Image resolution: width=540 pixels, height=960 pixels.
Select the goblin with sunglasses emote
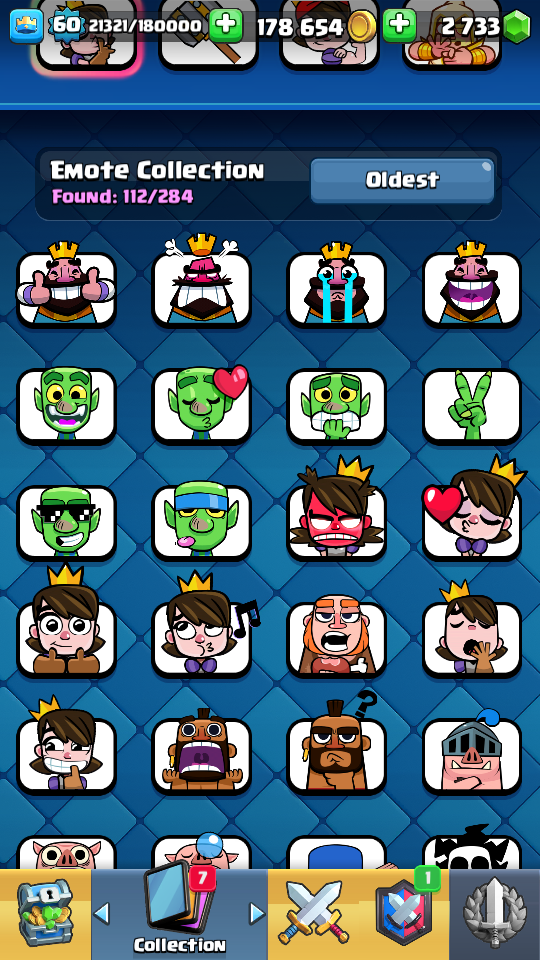[66, 522]
